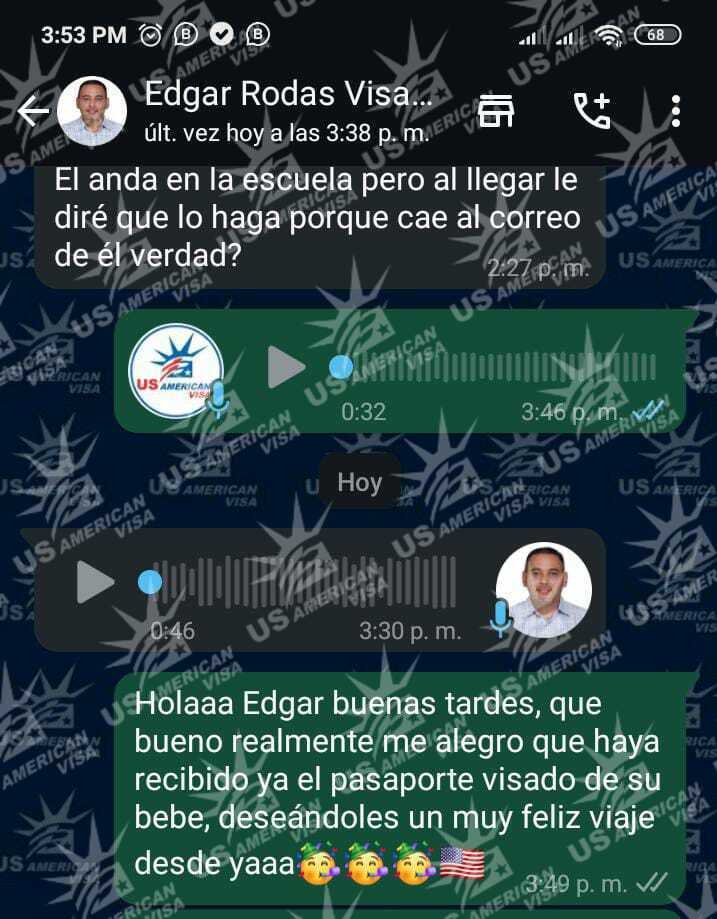Tap the 0:32 voice message seek bar
Screen dimensions: 717x919
pos(495,368)
